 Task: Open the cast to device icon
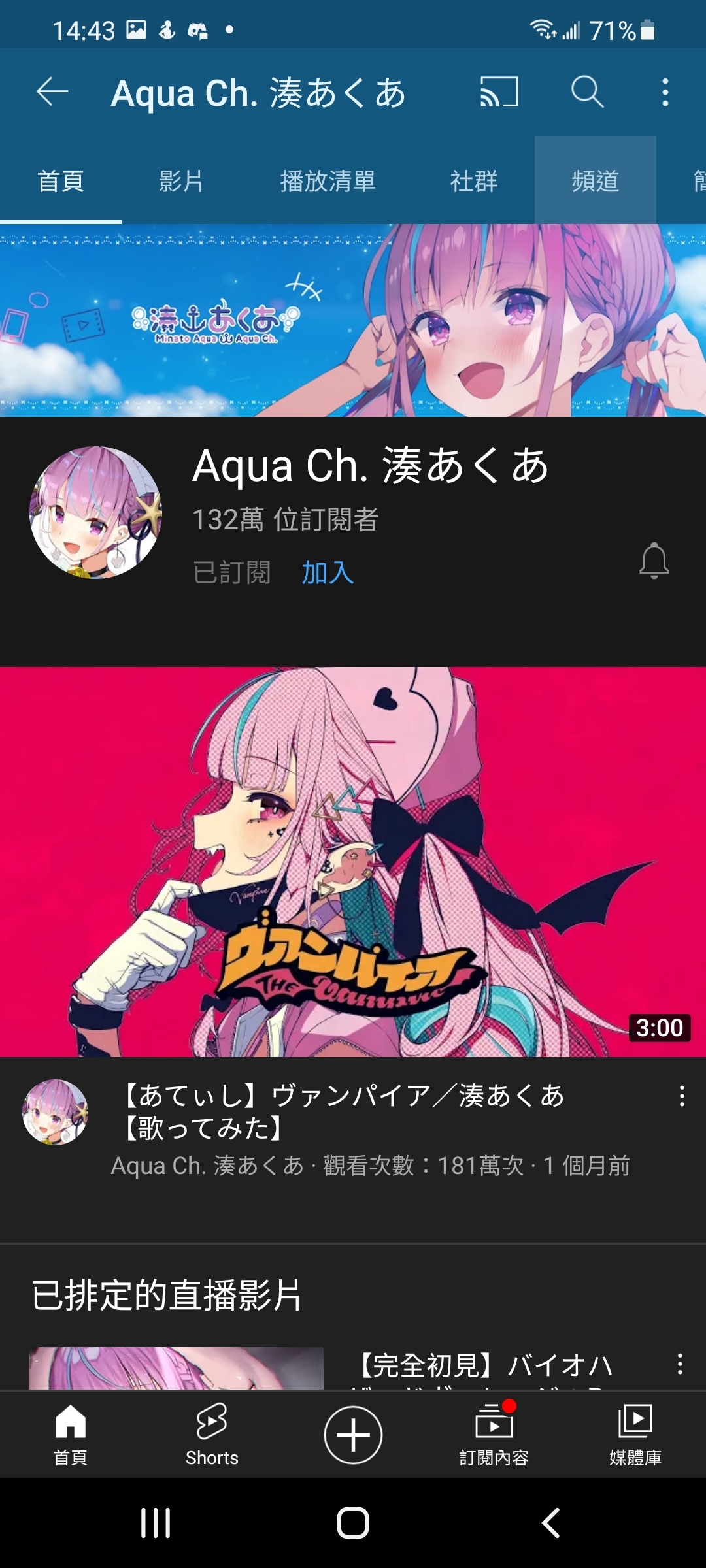click(x=499, y=91)
